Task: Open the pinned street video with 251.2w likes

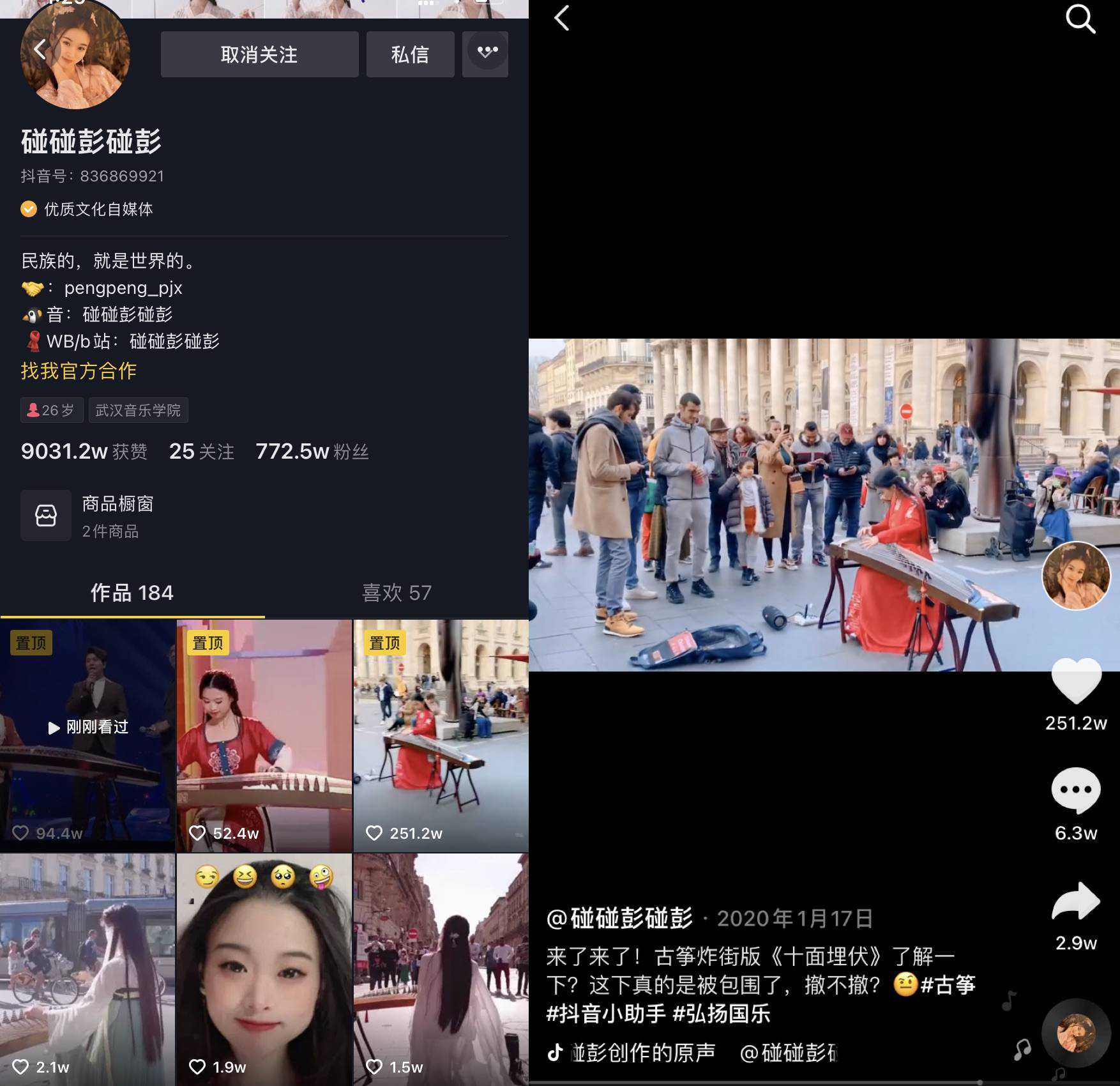Action: click(x=441, y=735)
